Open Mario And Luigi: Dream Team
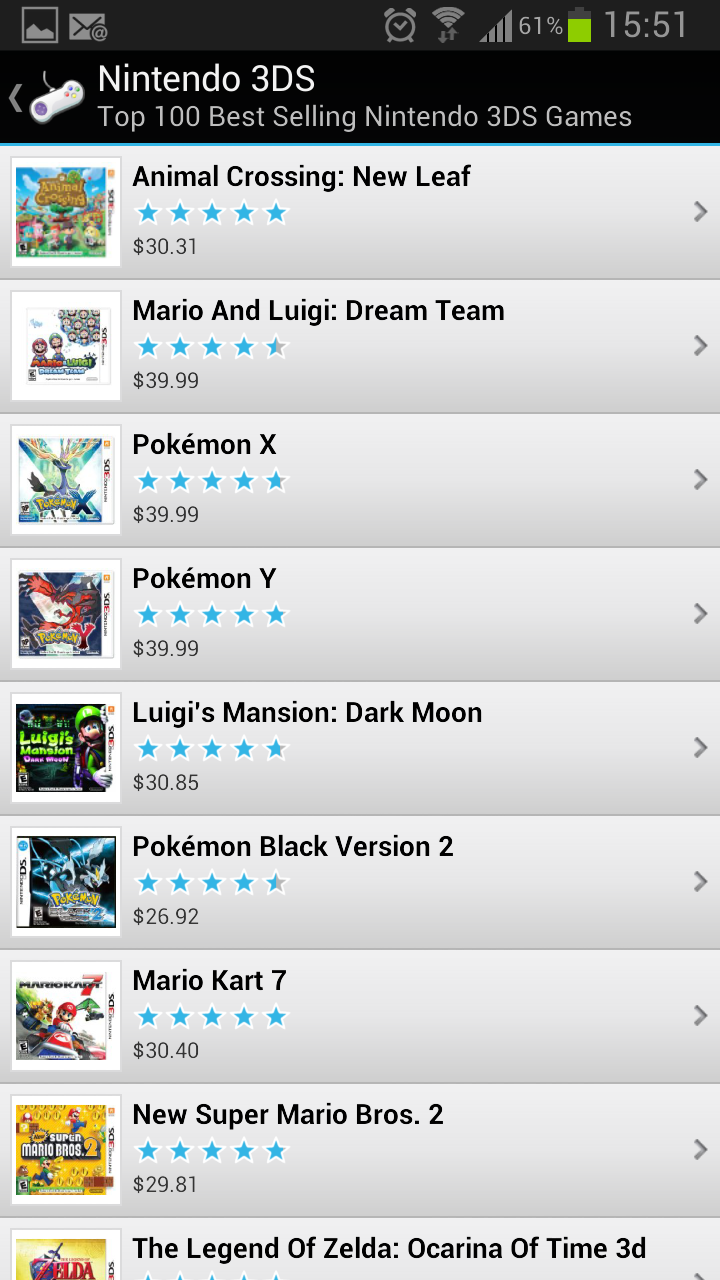The height and width of the screenshot is (1280, 720). tap(360, 346)
